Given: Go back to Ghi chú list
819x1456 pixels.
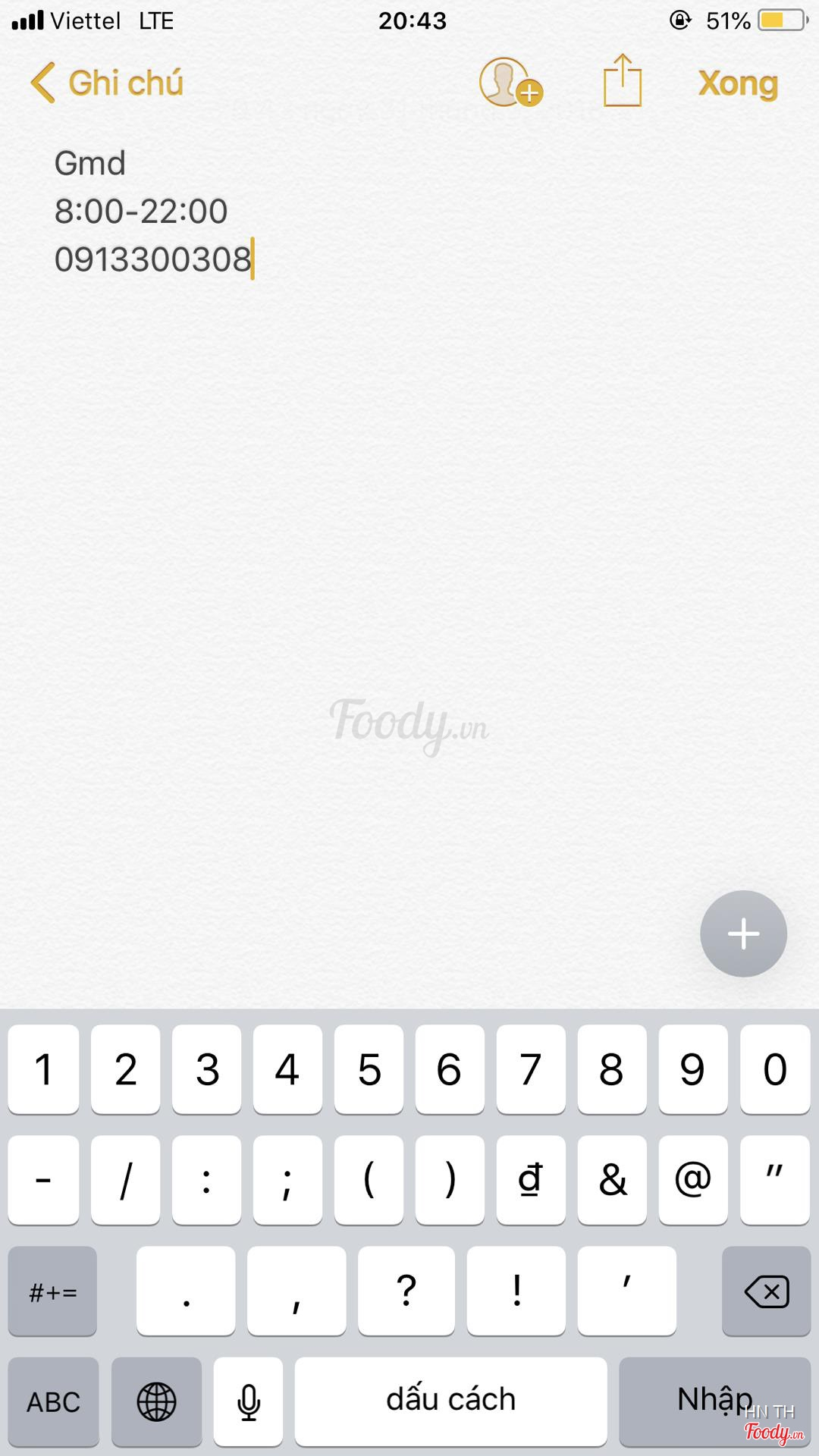Looking at the screenshot, I should pos(106,82).
